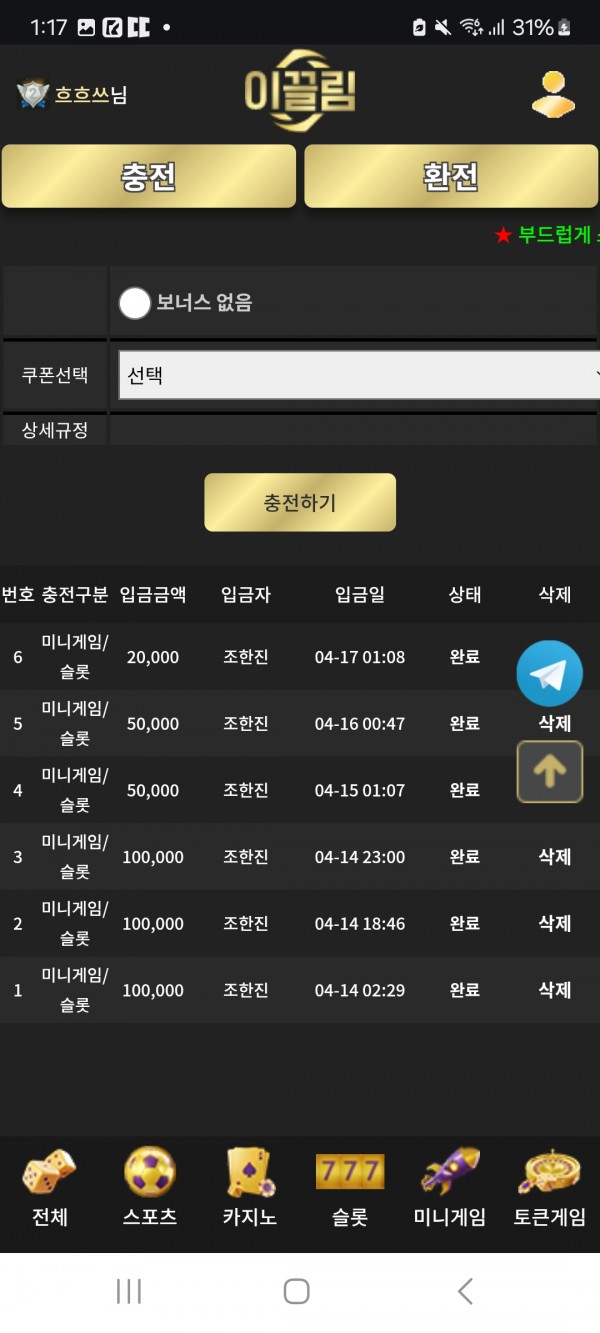
Task: Go back using the system back button
Action: 465,1291
